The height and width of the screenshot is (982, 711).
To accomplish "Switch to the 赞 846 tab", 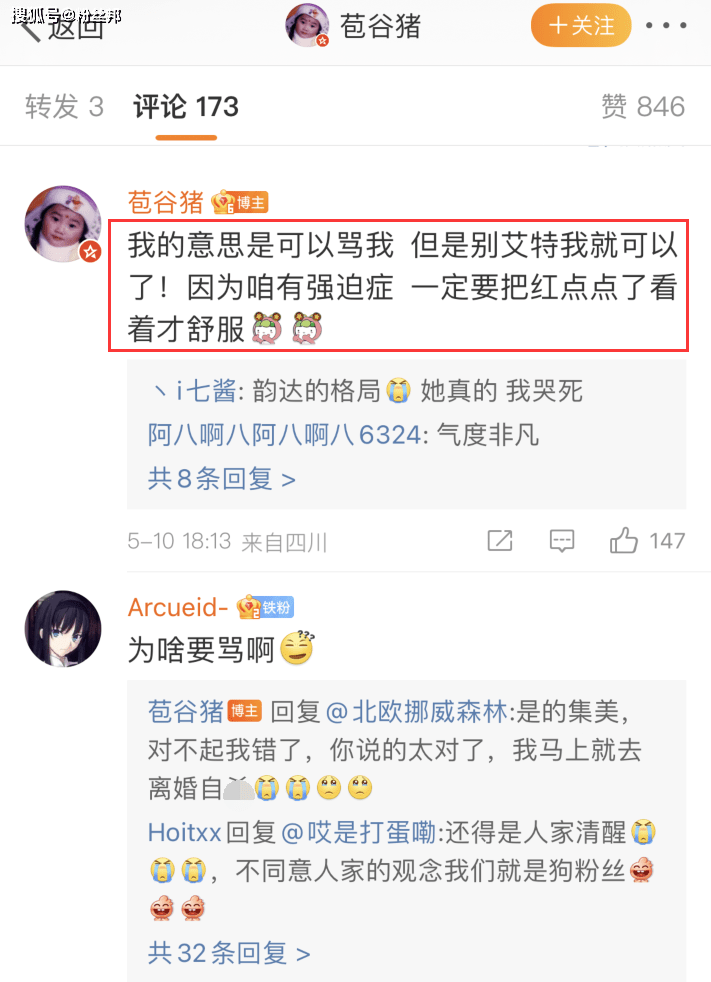I will [643, 107].
